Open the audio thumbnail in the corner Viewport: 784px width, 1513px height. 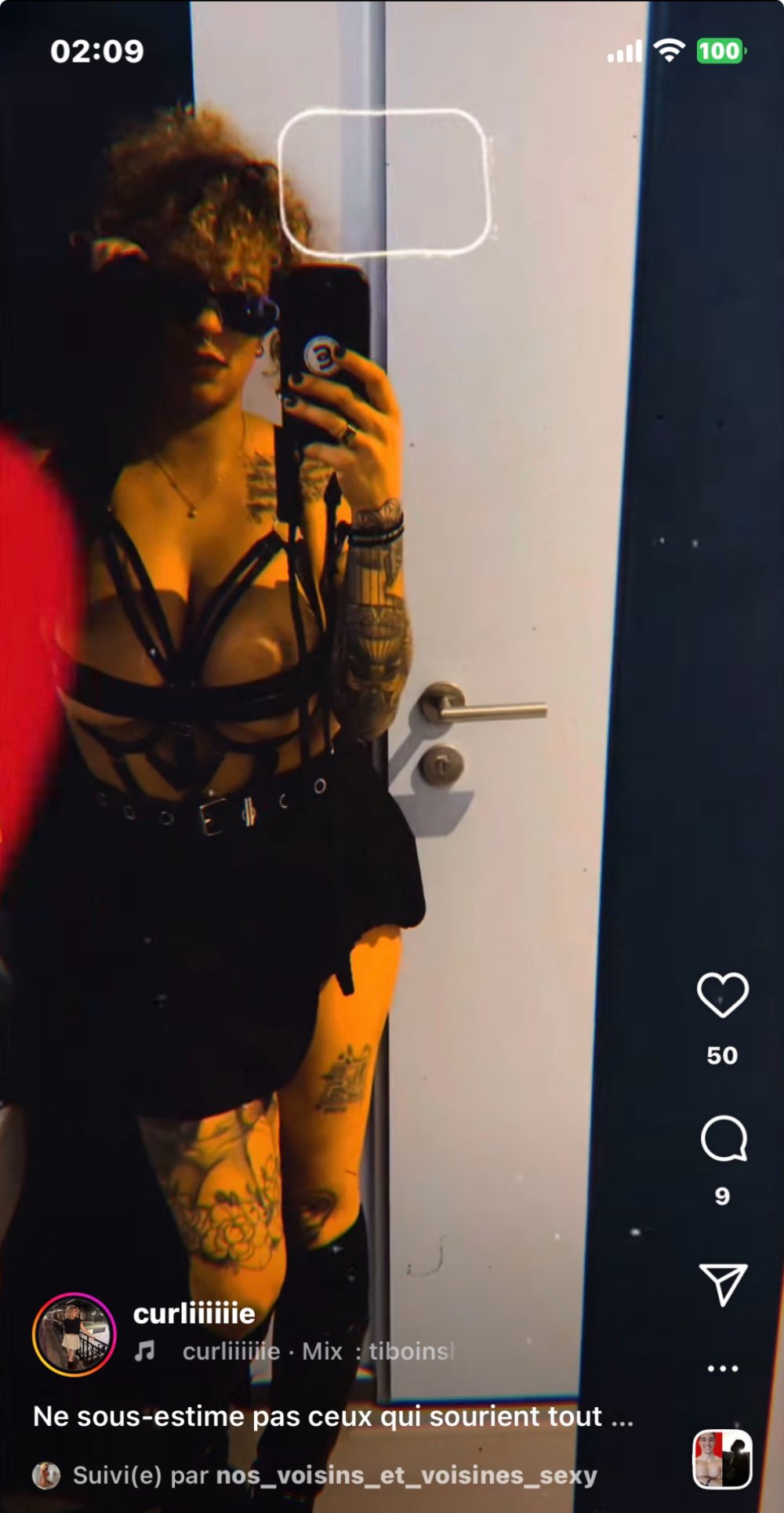[722, 1459]
